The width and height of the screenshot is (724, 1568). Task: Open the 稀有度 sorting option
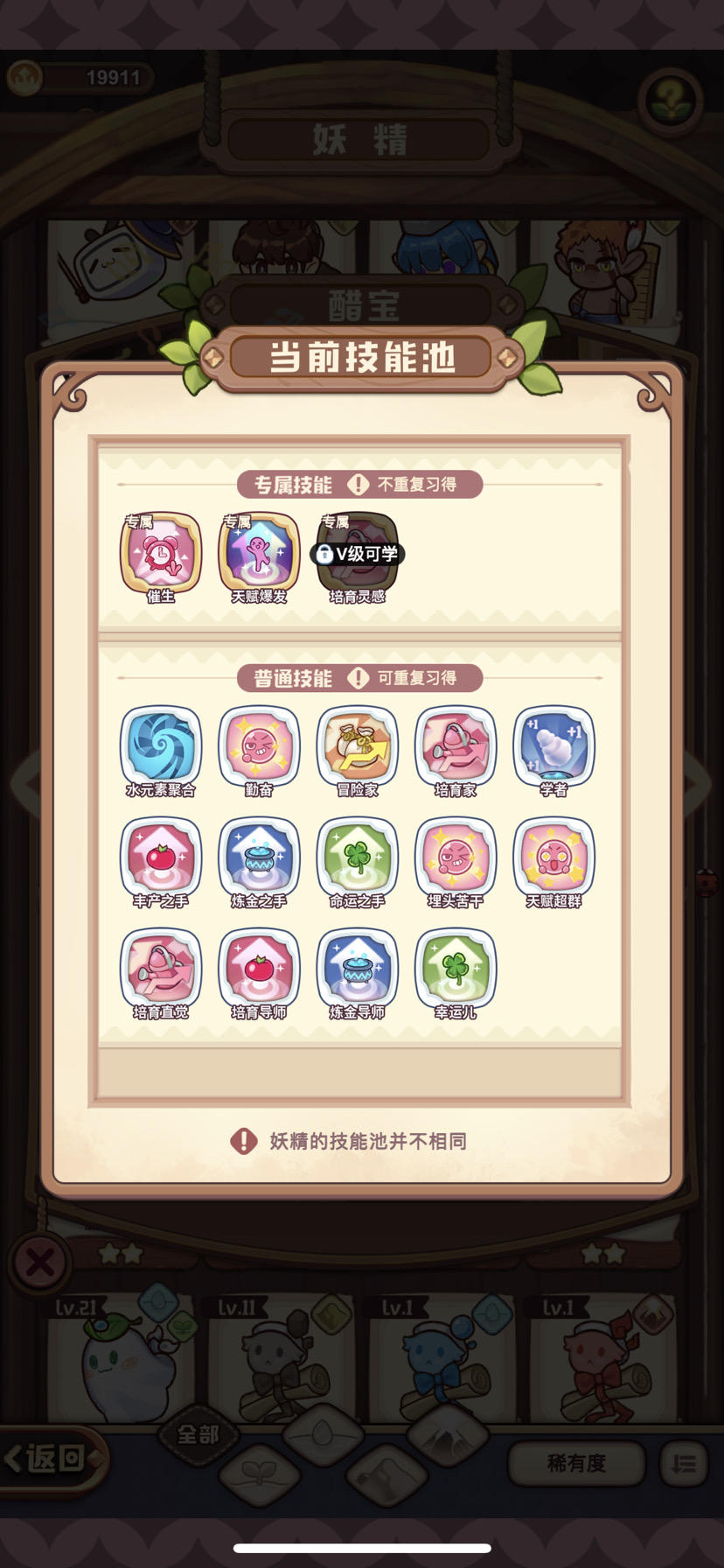(575, 1465)
